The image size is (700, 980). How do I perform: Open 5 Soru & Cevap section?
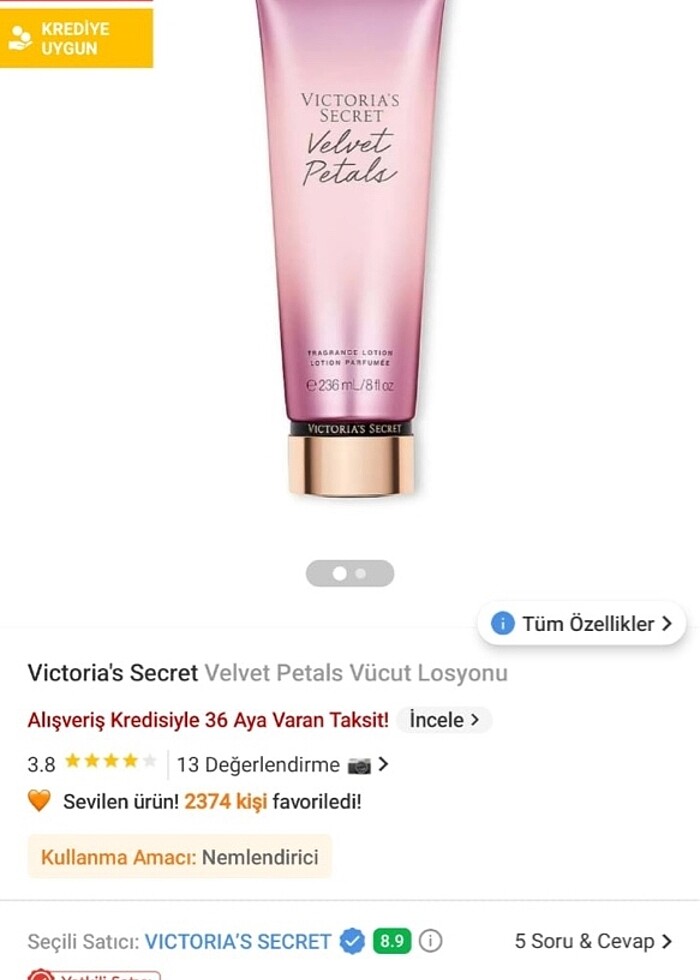pos(593,941)
